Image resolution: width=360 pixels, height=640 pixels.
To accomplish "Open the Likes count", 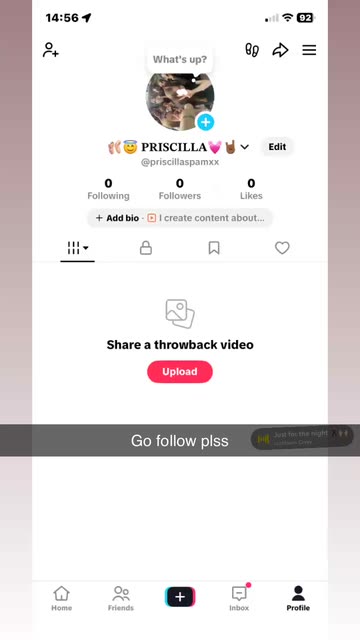I will (251, 189).
